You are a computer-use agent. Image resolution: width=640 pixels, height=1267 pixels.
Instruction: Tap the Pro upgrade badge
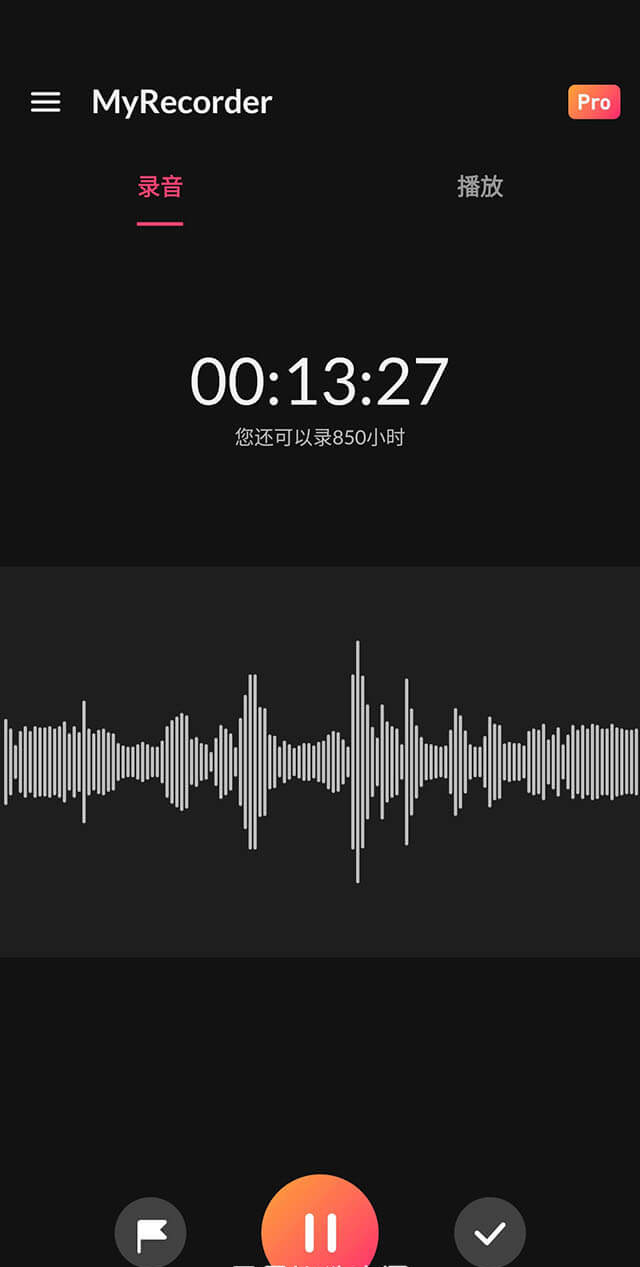[594, 102]
